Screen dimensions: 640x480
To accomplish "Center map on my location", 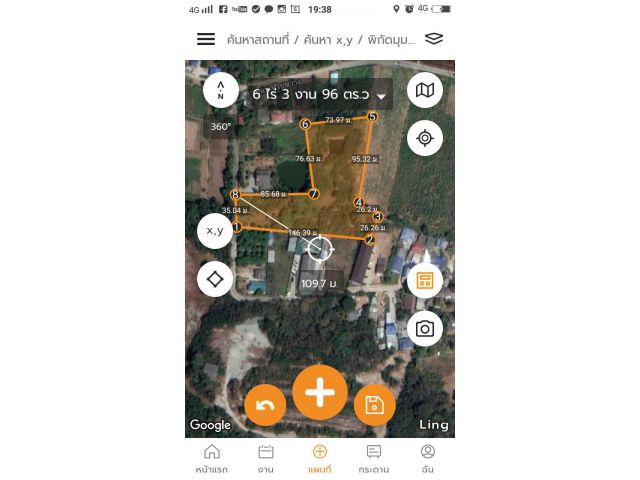I will pos(425,138).
